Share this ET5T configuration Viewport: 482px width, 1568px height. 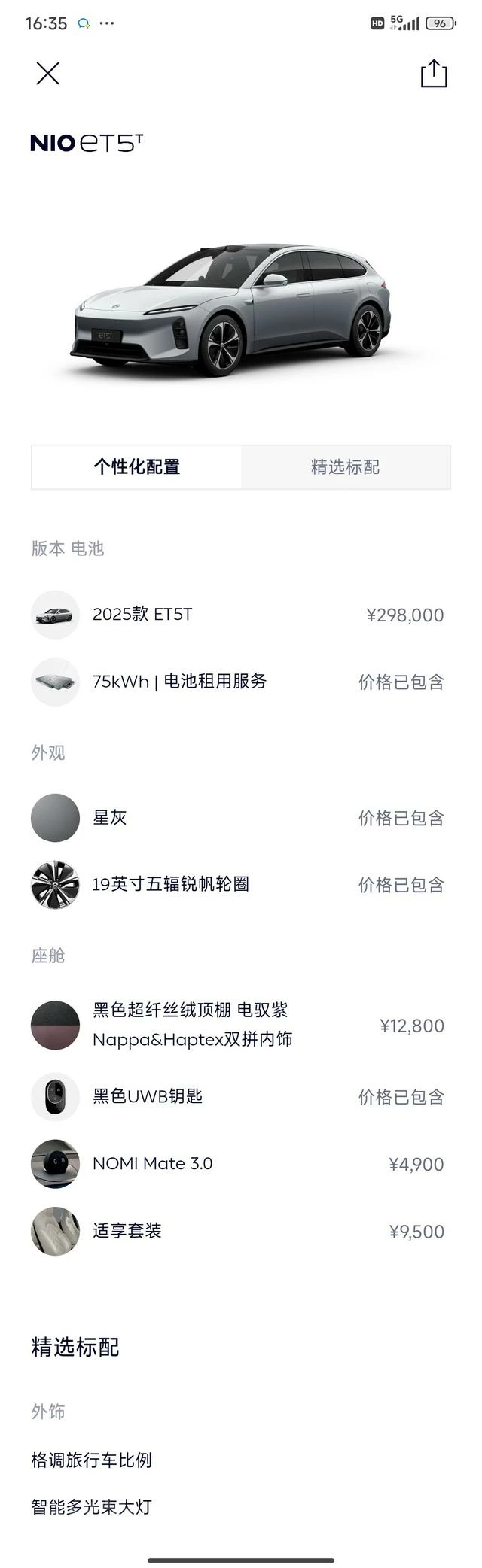tap(433, 73)
